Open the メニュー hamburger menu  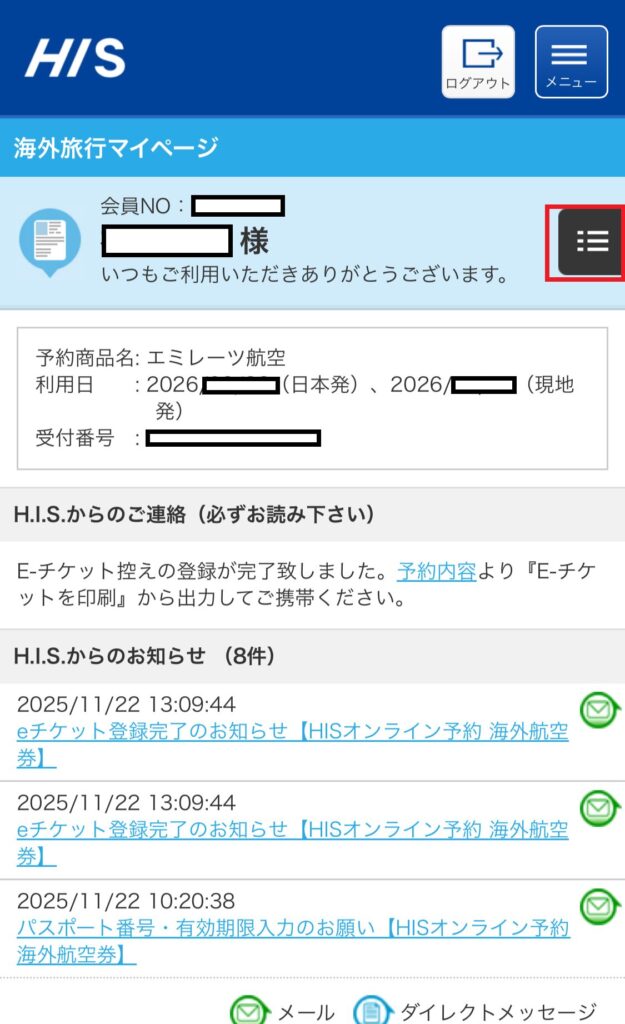tap(571, 61)
